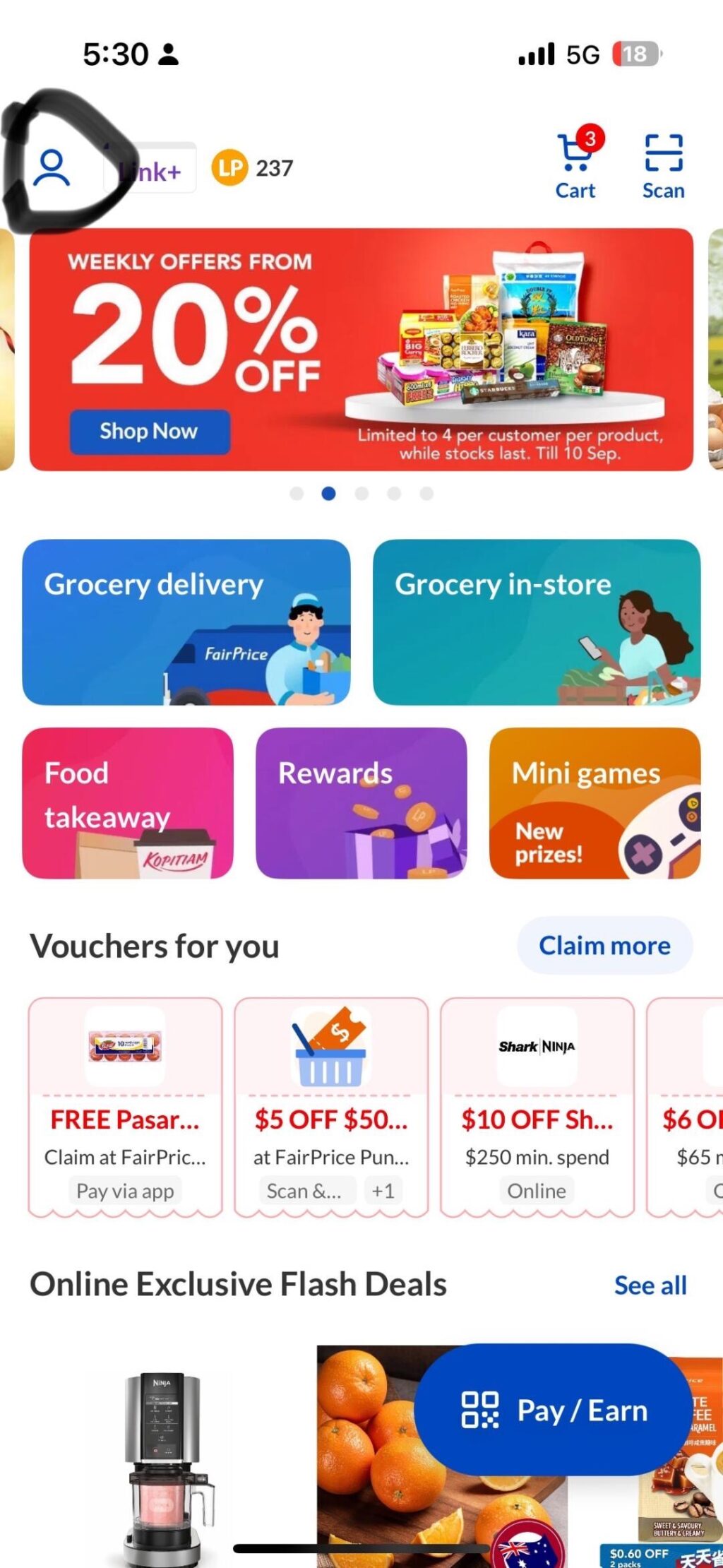The image size is (723, 1568).
Task: Open the $10 OFF Shark Ninja voucher
Action: pyautogui.click(x=537, y=1106)
